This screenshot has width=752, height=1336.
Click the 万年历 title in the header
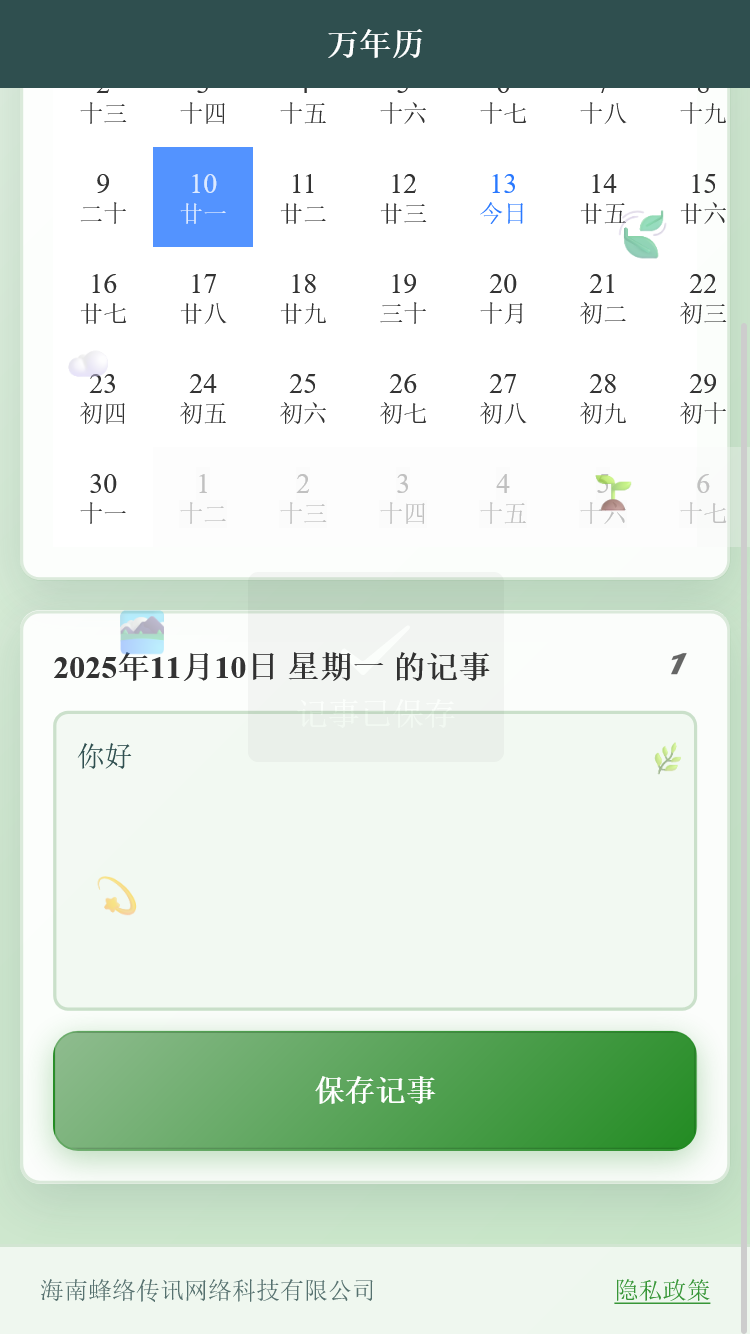pos(375,43)
